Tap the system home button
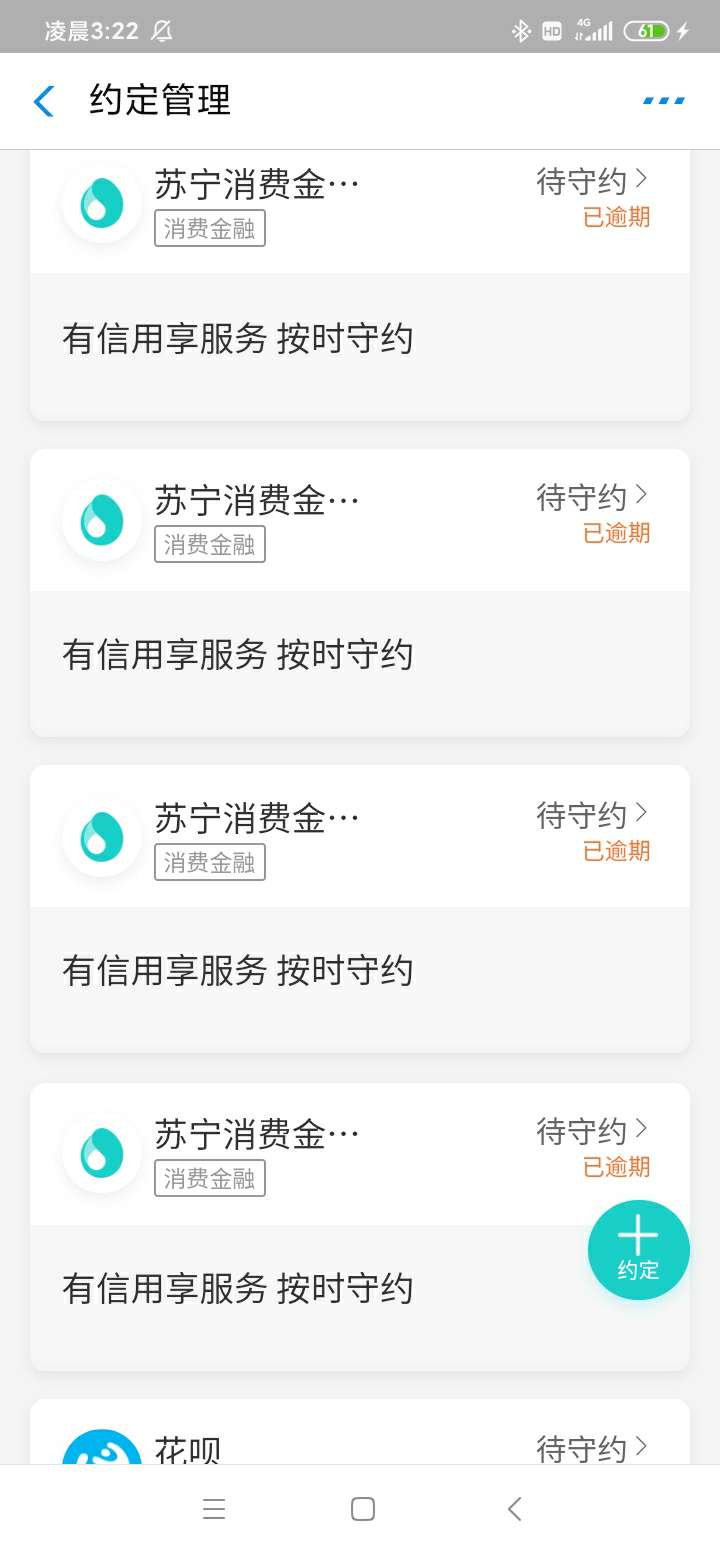 (x=363, y=1509)
